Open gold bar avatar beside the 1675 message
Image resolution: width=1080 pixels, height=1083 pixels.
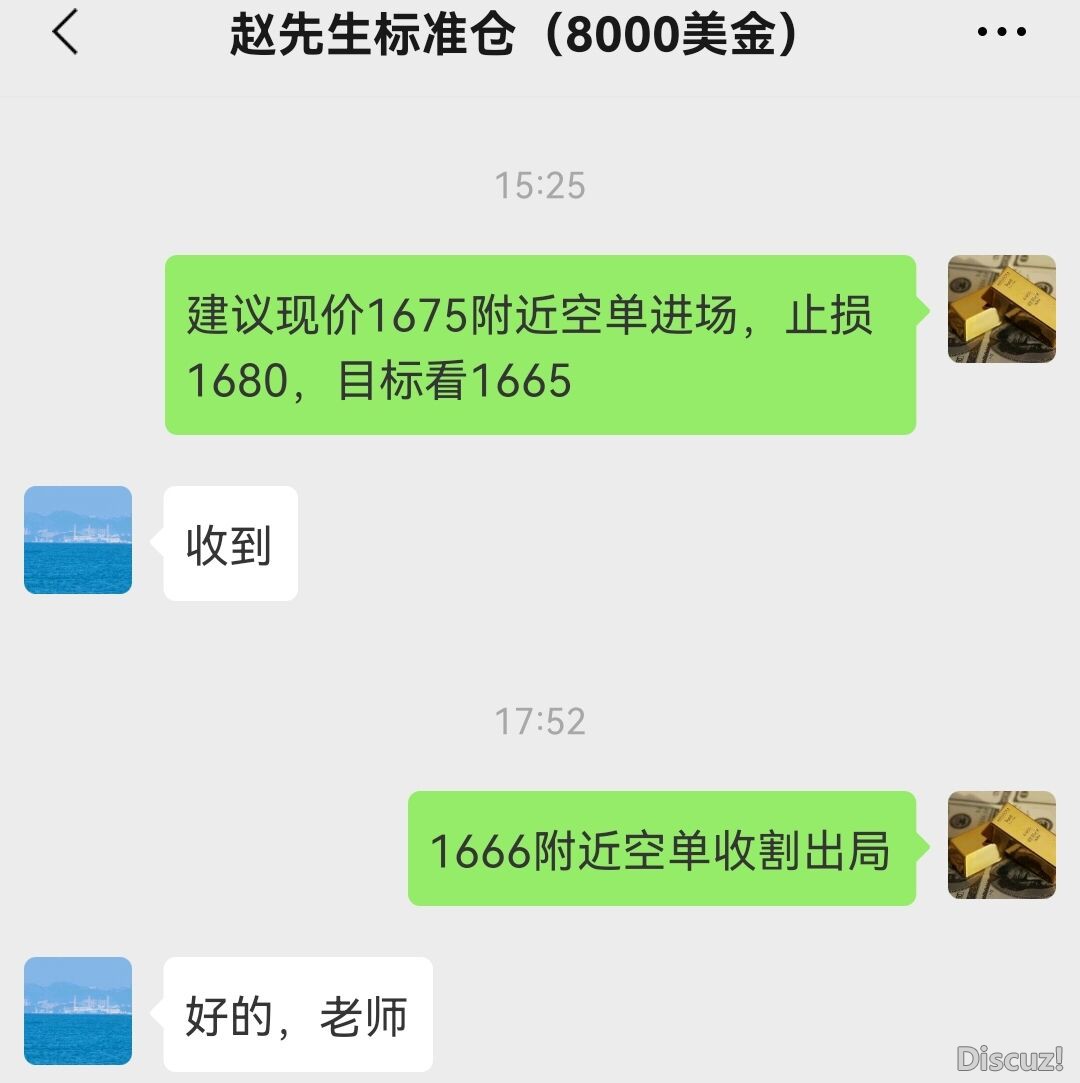[x=1001, y=309]
